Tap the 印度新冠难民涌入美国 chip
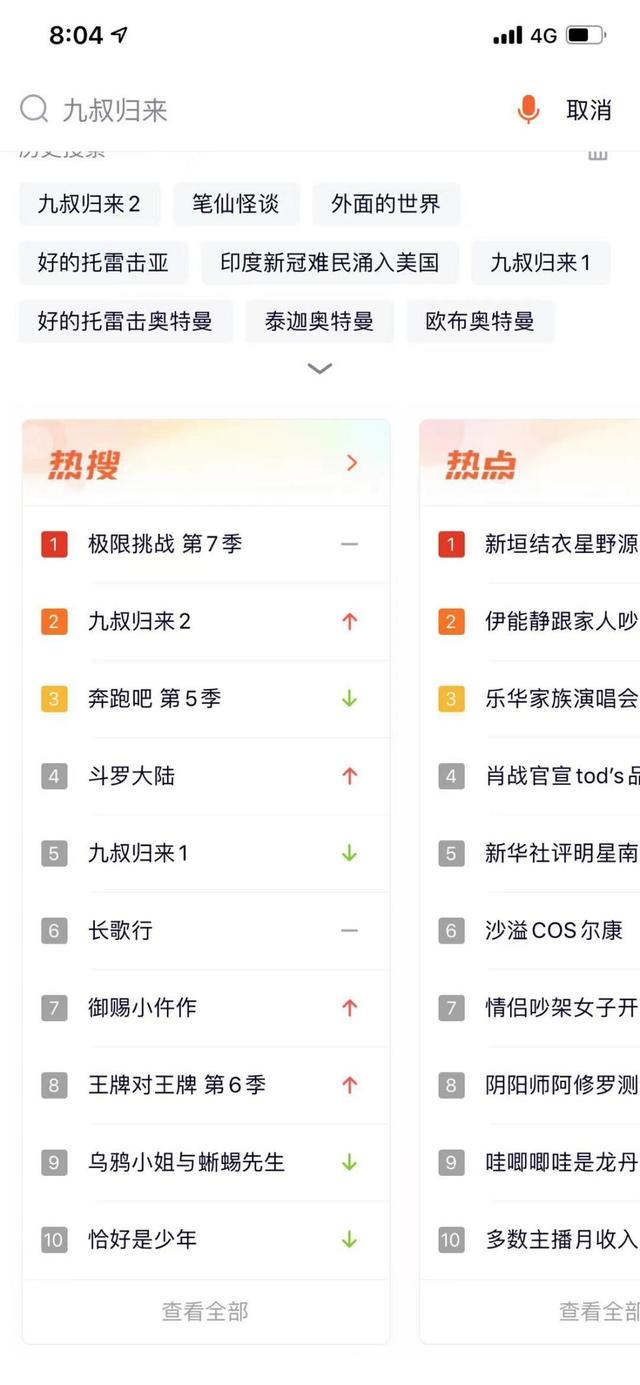640x1385 pixels. coord(330,263)
